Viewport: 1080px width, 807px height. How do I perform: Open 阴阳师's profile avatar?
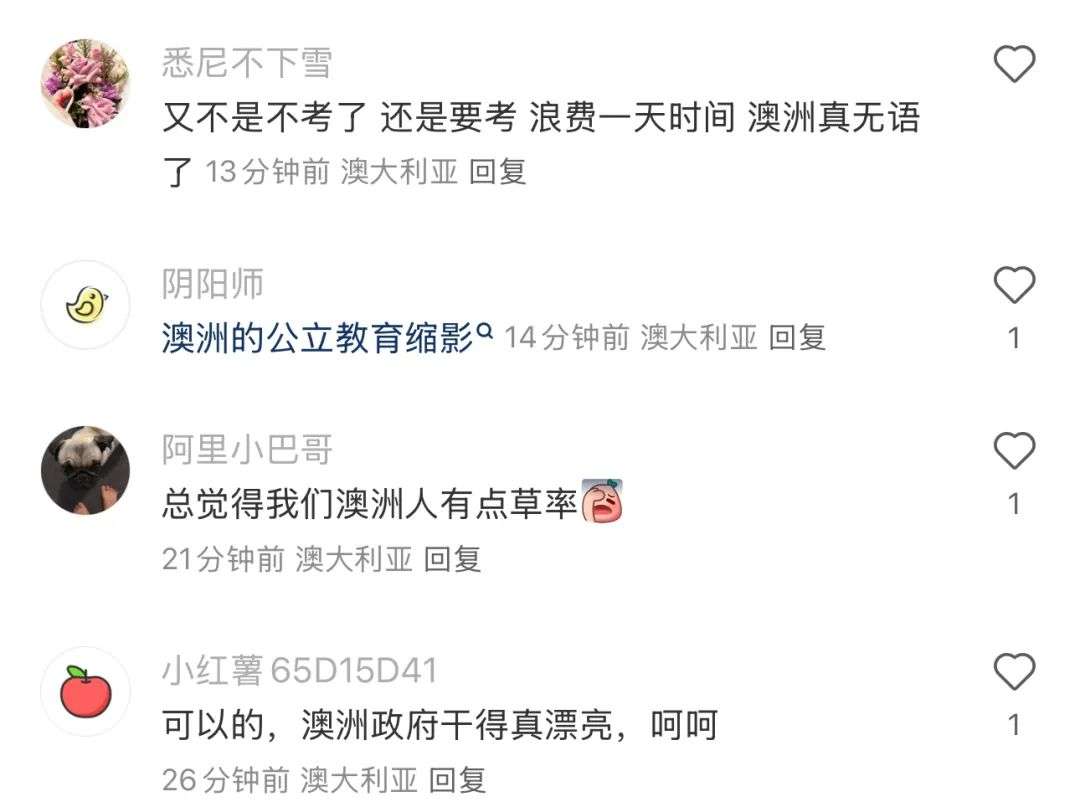tap(85, 305)
